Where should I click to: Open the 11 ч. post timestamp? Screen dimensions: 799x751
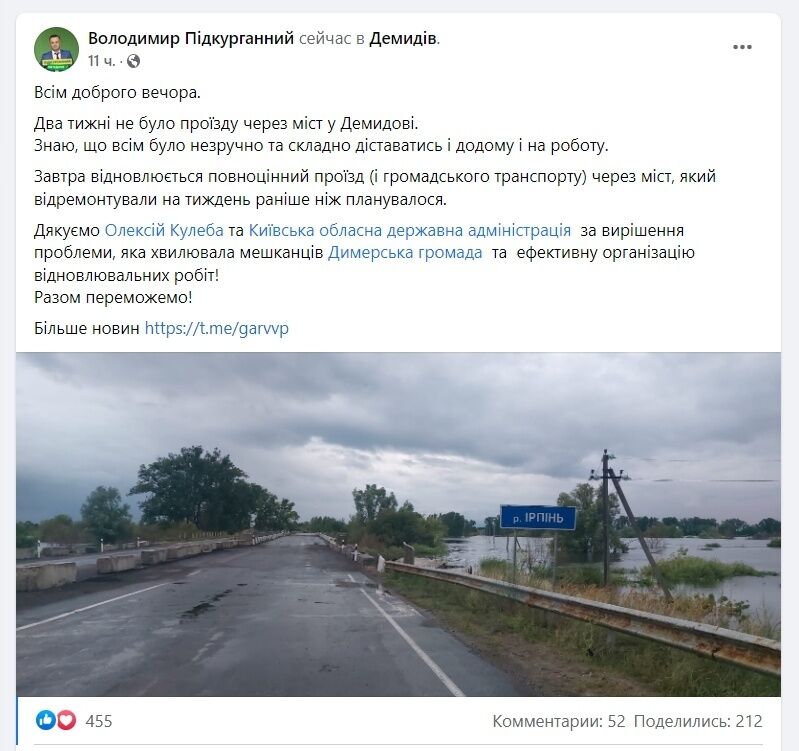tap(101, 61)
